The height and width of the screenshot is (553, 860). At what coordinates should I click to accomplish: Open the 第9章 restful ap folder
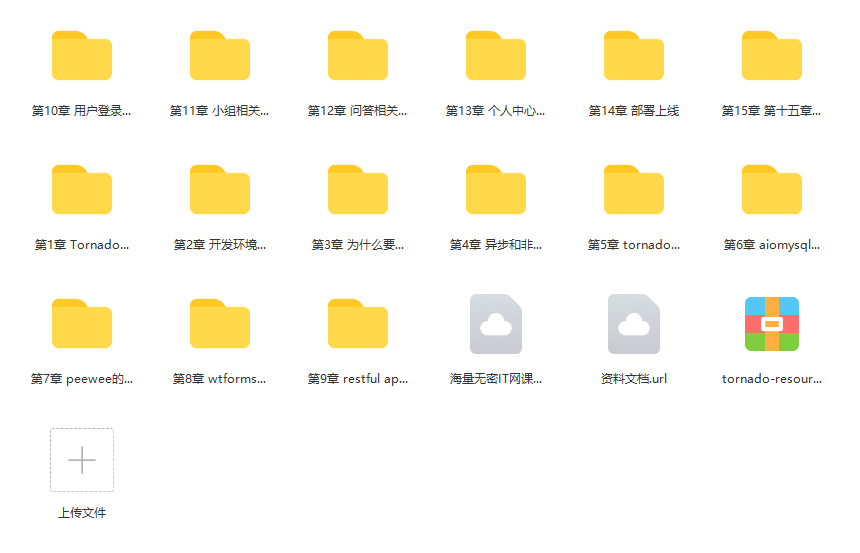(x=358, y=325)
